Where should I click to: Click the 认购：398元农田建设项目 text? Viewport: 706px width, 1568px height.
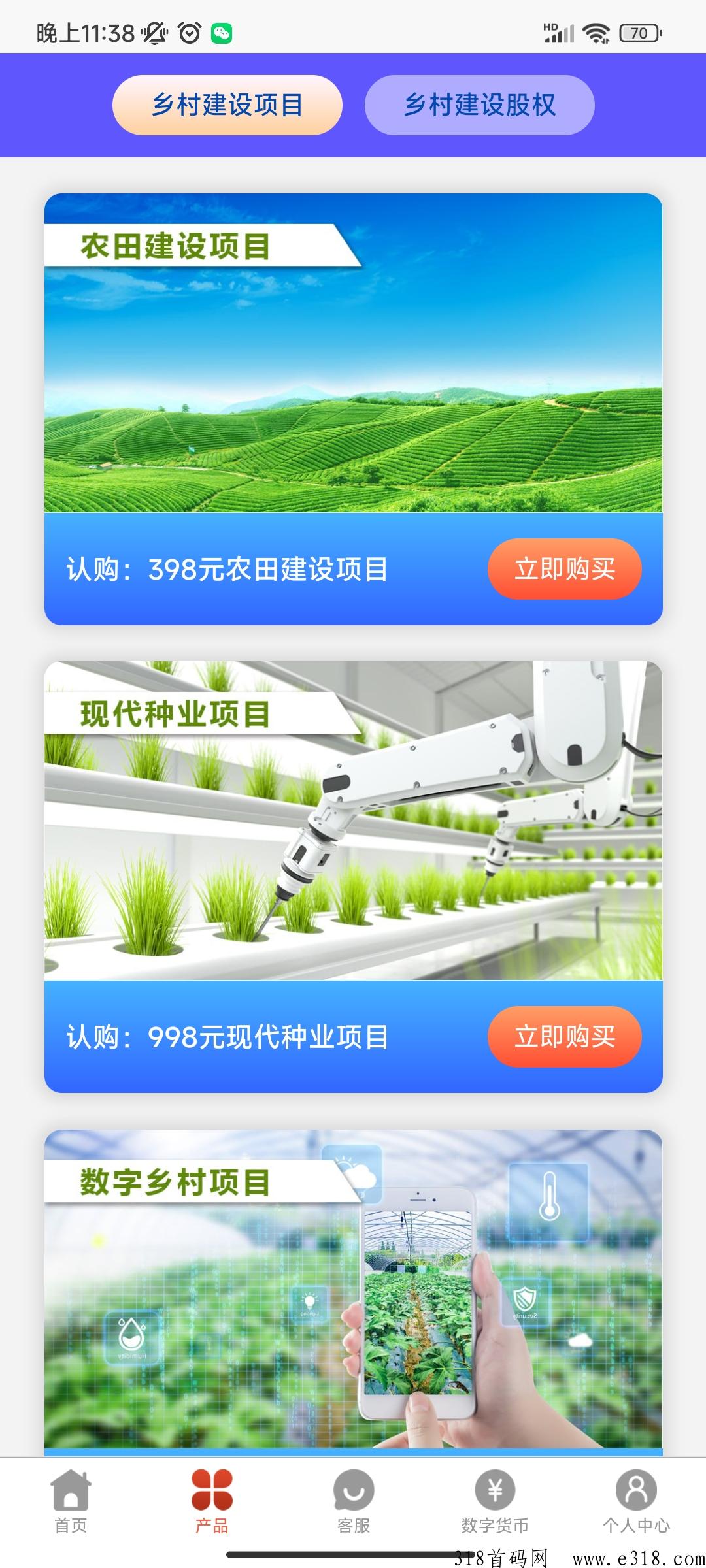(x=227, y=569)
